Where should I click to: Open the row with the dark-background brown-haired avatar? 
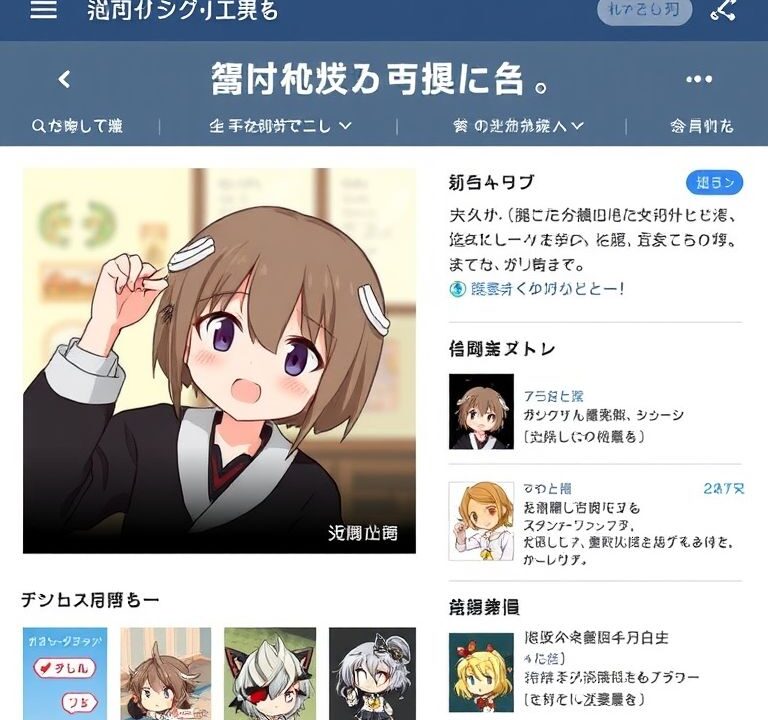point(595,411)
